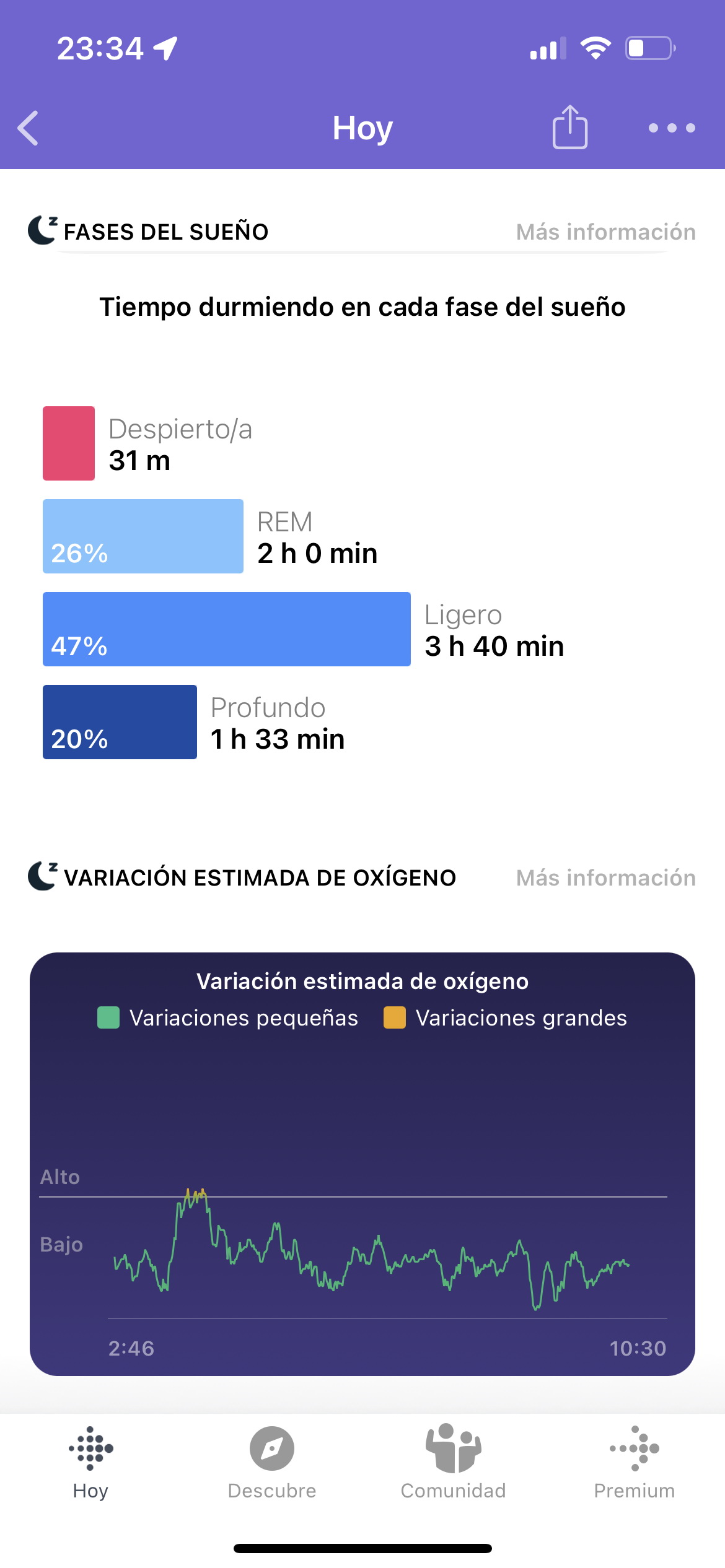Switch to the Descubre tab

coord(272,1464)
